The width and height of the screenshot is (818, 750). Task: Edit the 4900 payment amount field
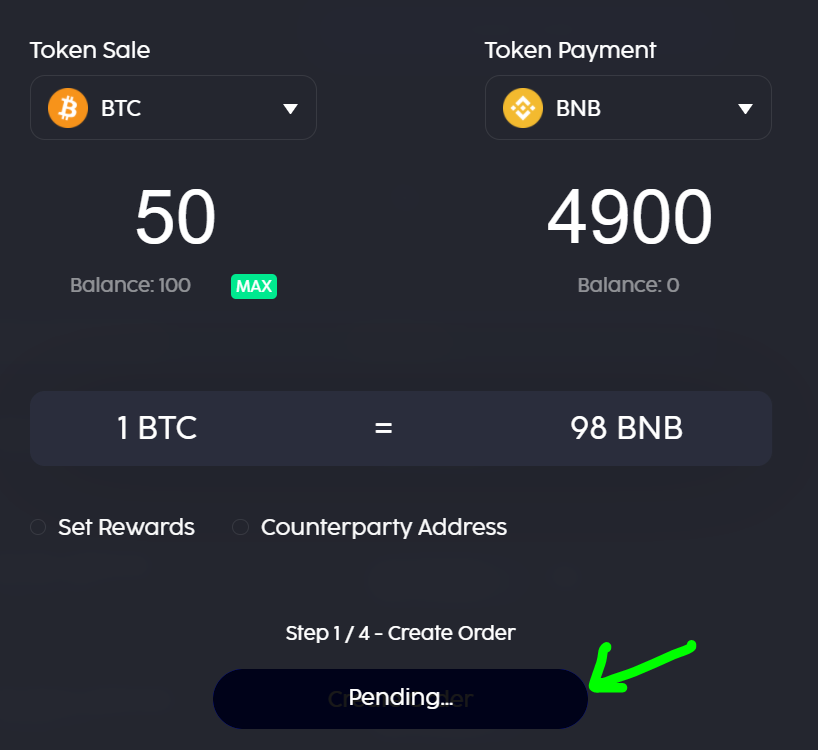tap(629, 216)
